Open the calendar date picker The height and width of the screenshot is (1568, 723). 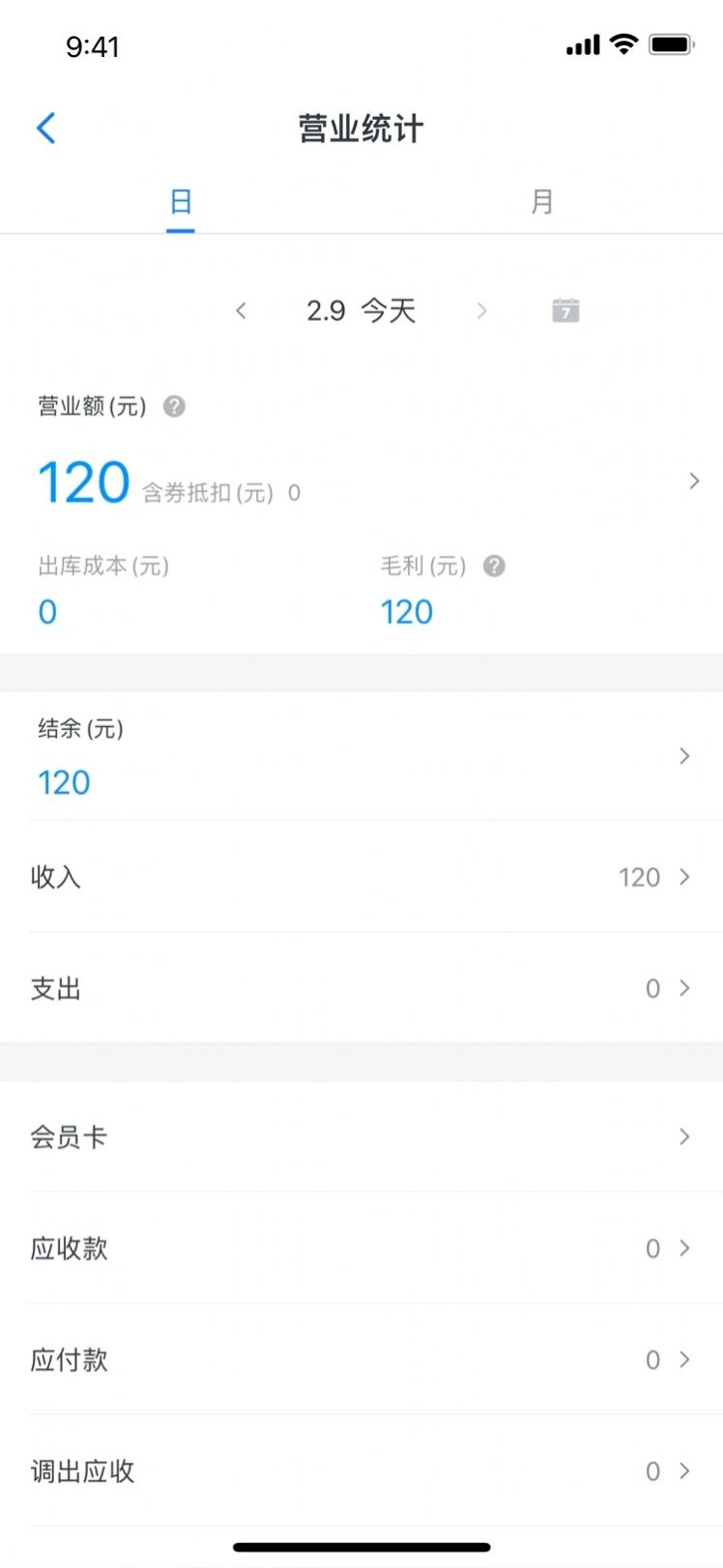565,310
